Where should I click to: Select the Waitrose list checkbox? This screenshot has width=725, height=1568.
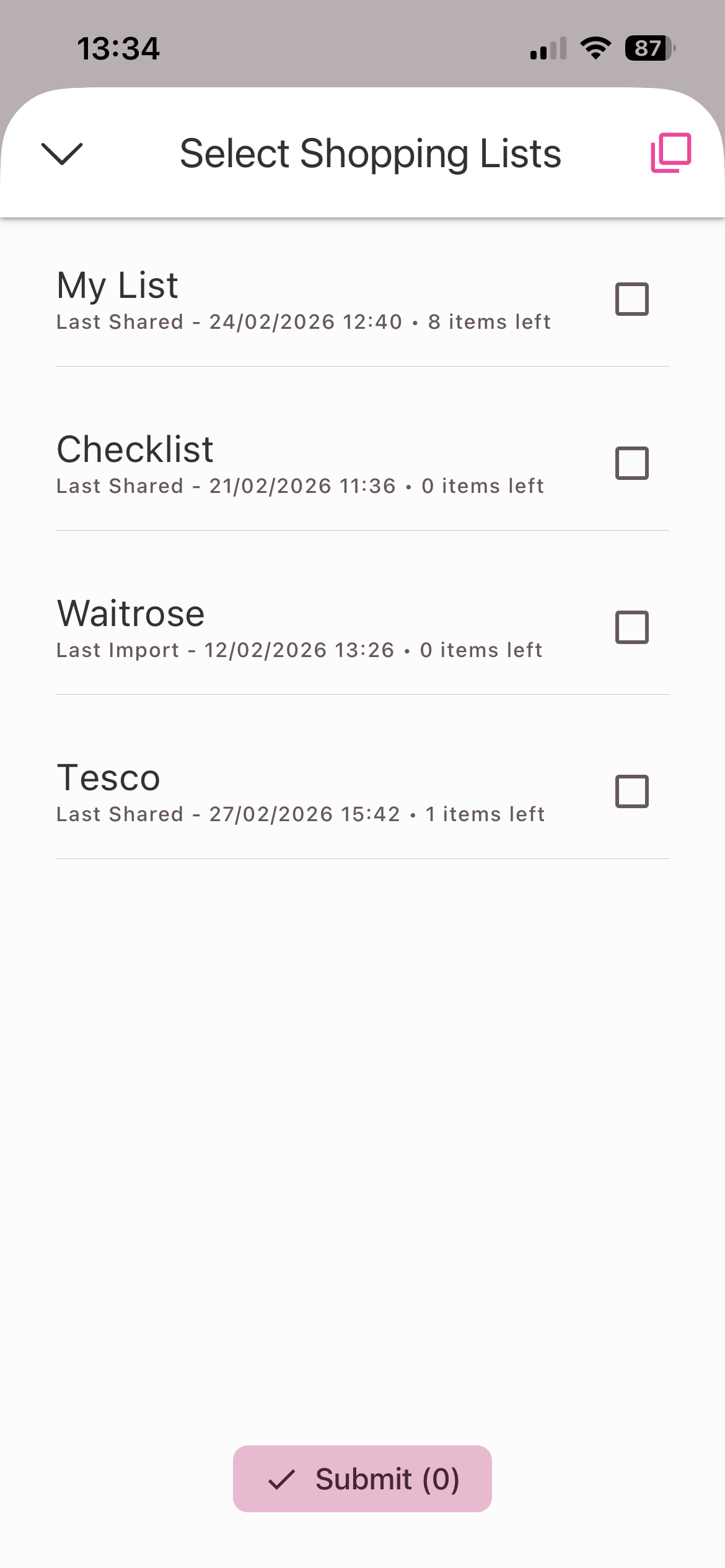(x=631, y=627)
